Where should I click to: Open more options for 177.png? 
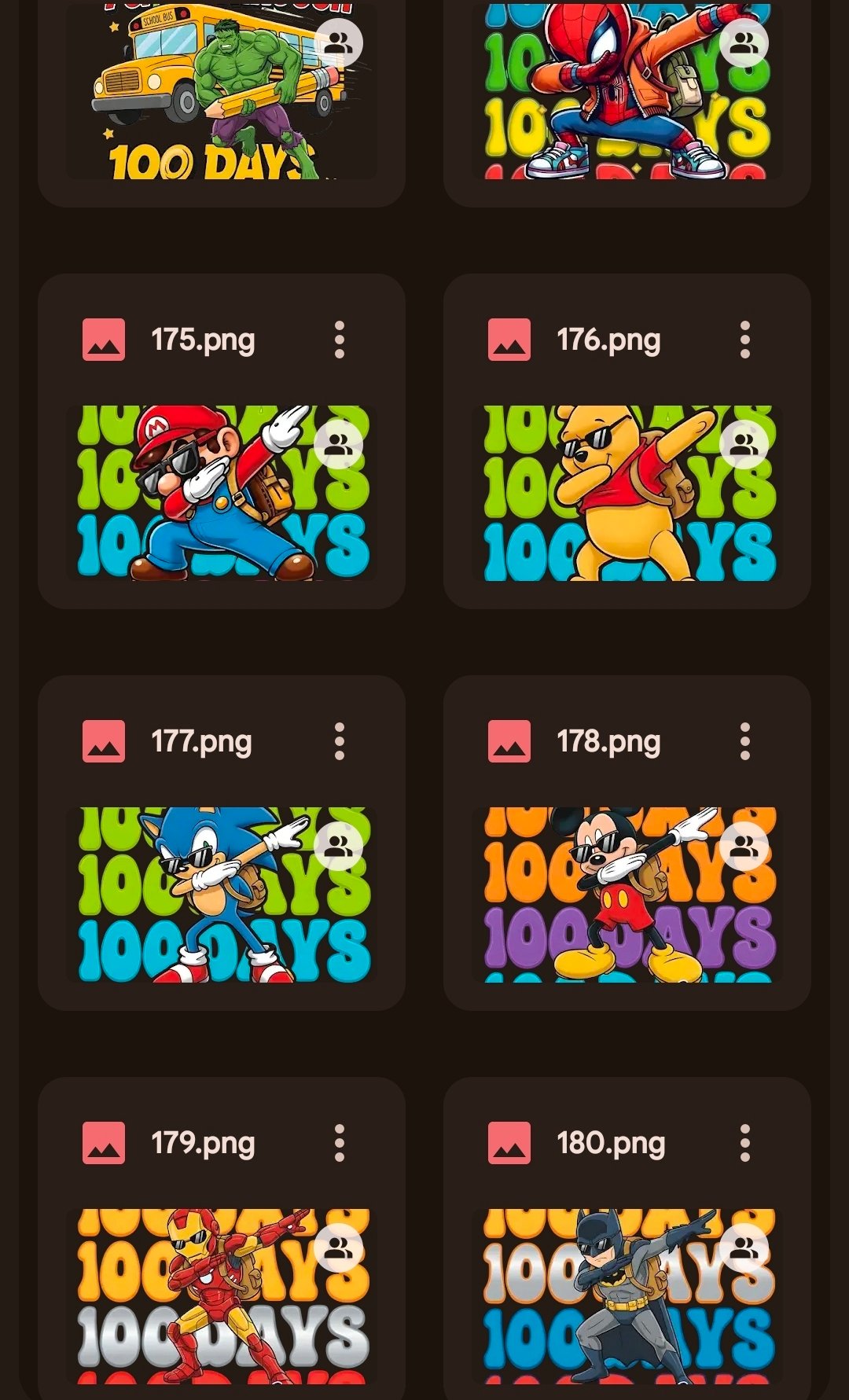[340, 741]
